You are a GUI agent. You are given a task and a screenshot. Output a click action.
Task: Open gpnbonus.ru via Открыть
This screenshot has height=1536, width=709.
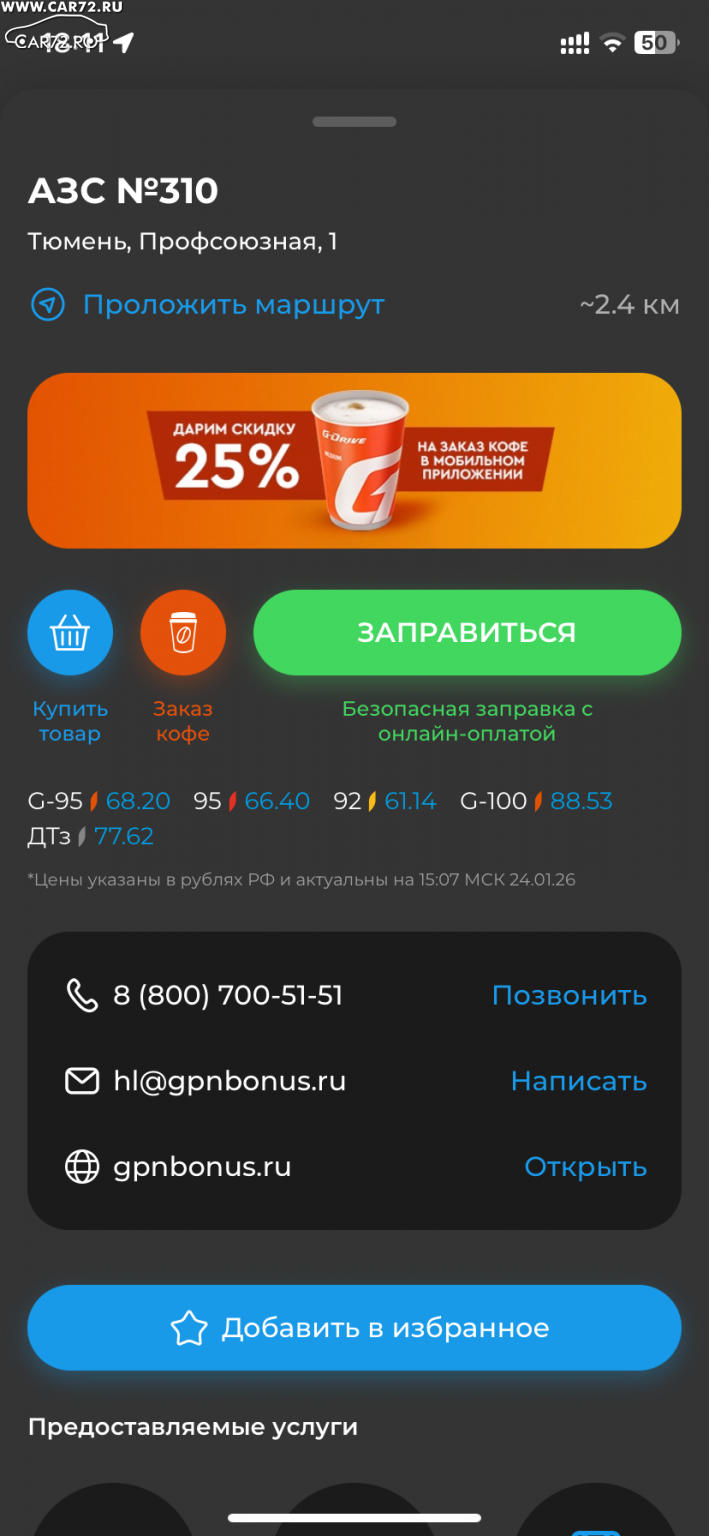[585, 1167]
